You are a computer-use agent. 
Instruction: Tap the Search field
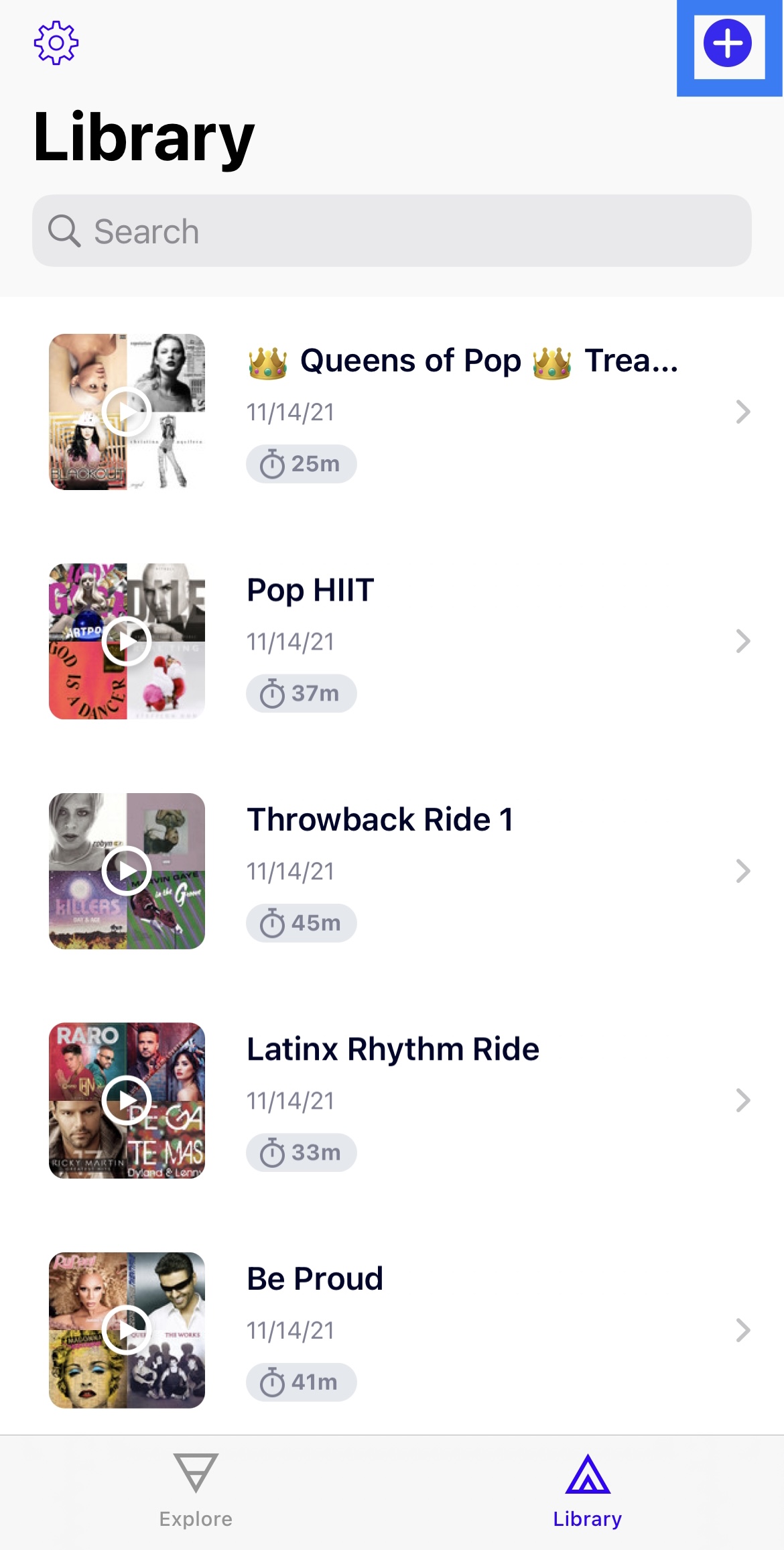pos(391,231)
